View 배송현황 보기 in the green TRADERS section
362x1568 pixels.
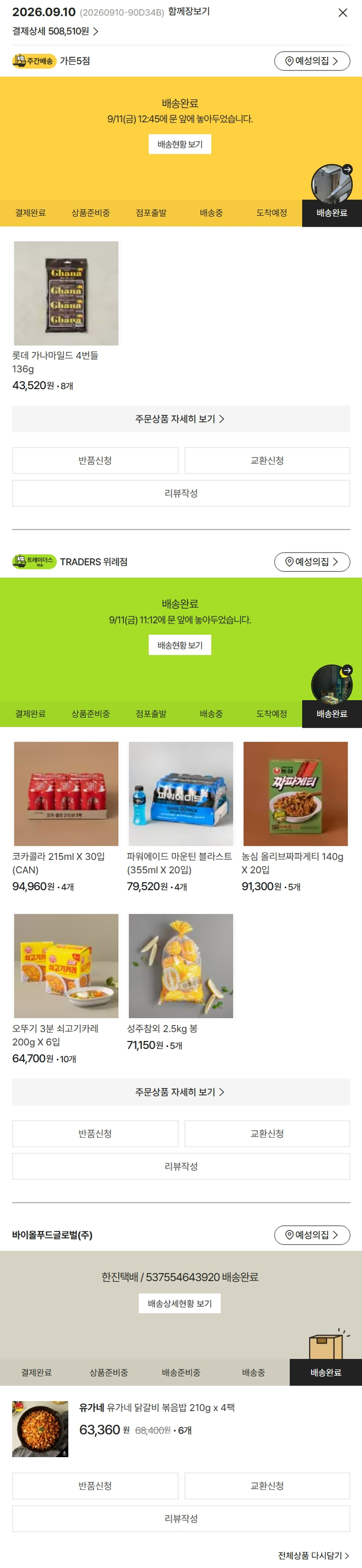pos(180,645)
